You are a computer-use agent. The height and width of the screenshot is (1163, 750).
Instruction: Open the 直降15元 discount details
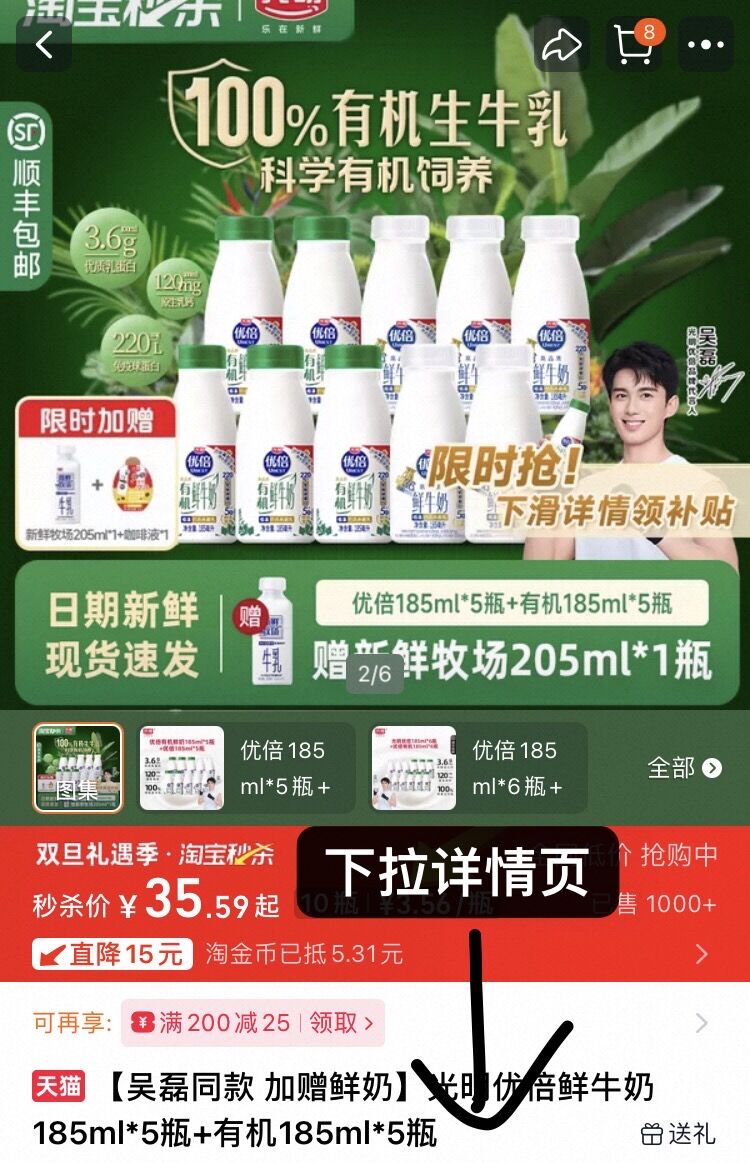[x=112, y=954]
